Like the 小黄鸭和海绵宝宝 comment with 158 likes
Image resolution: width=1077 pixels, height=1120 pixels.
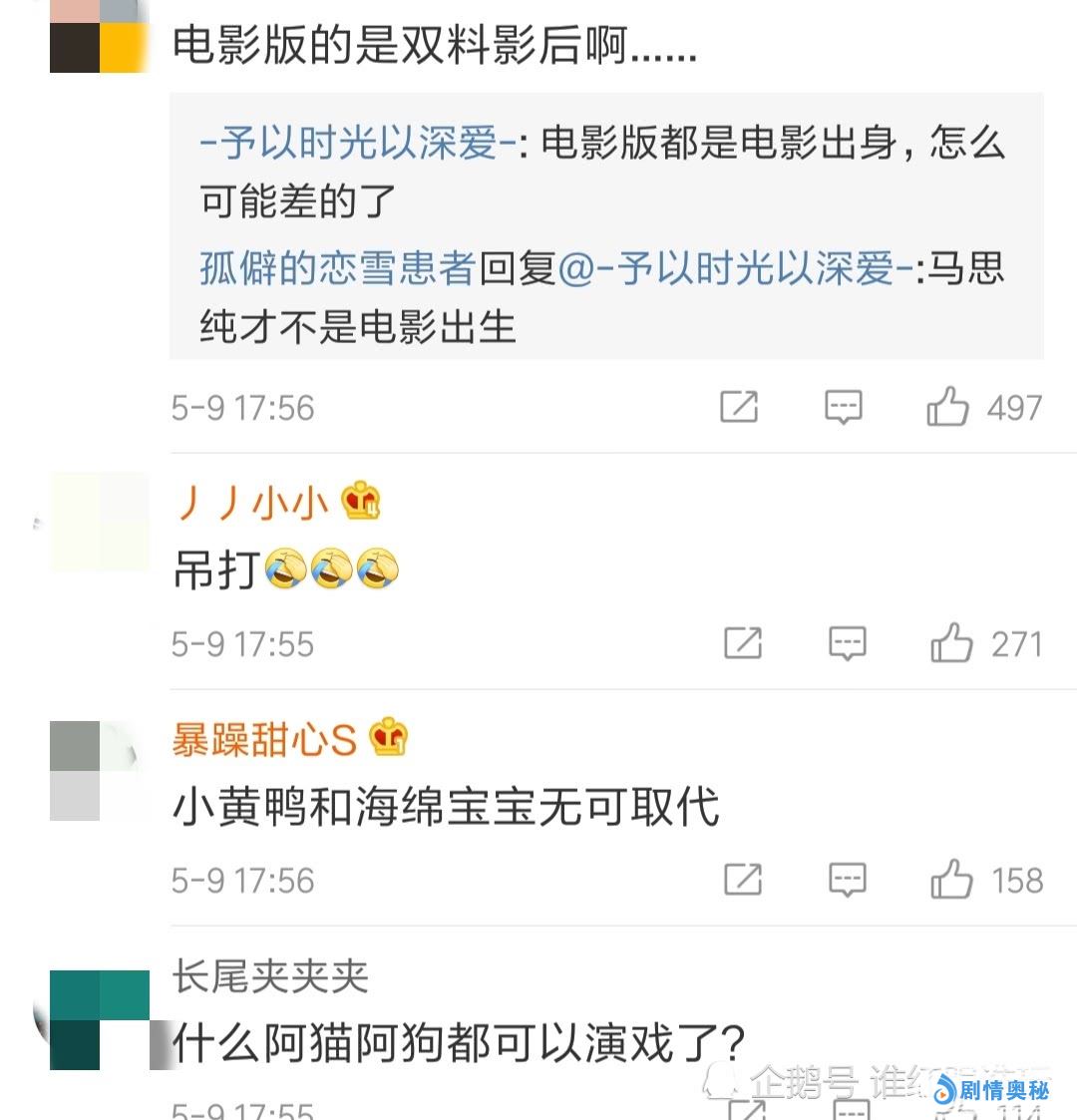tap(951, 880)
